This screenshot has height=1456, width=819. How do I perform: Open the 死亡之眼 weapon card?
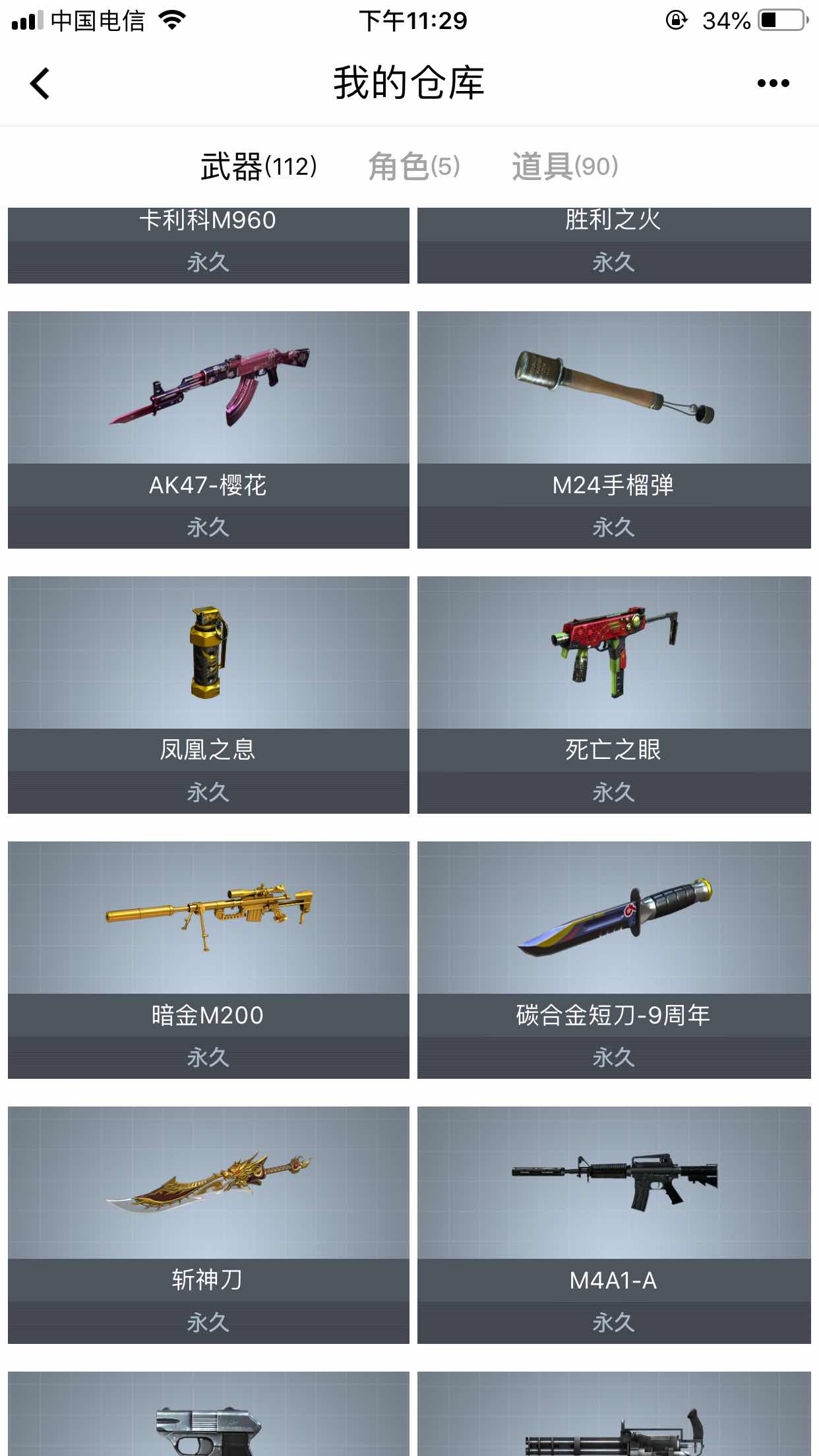click(x=614, y=694)
